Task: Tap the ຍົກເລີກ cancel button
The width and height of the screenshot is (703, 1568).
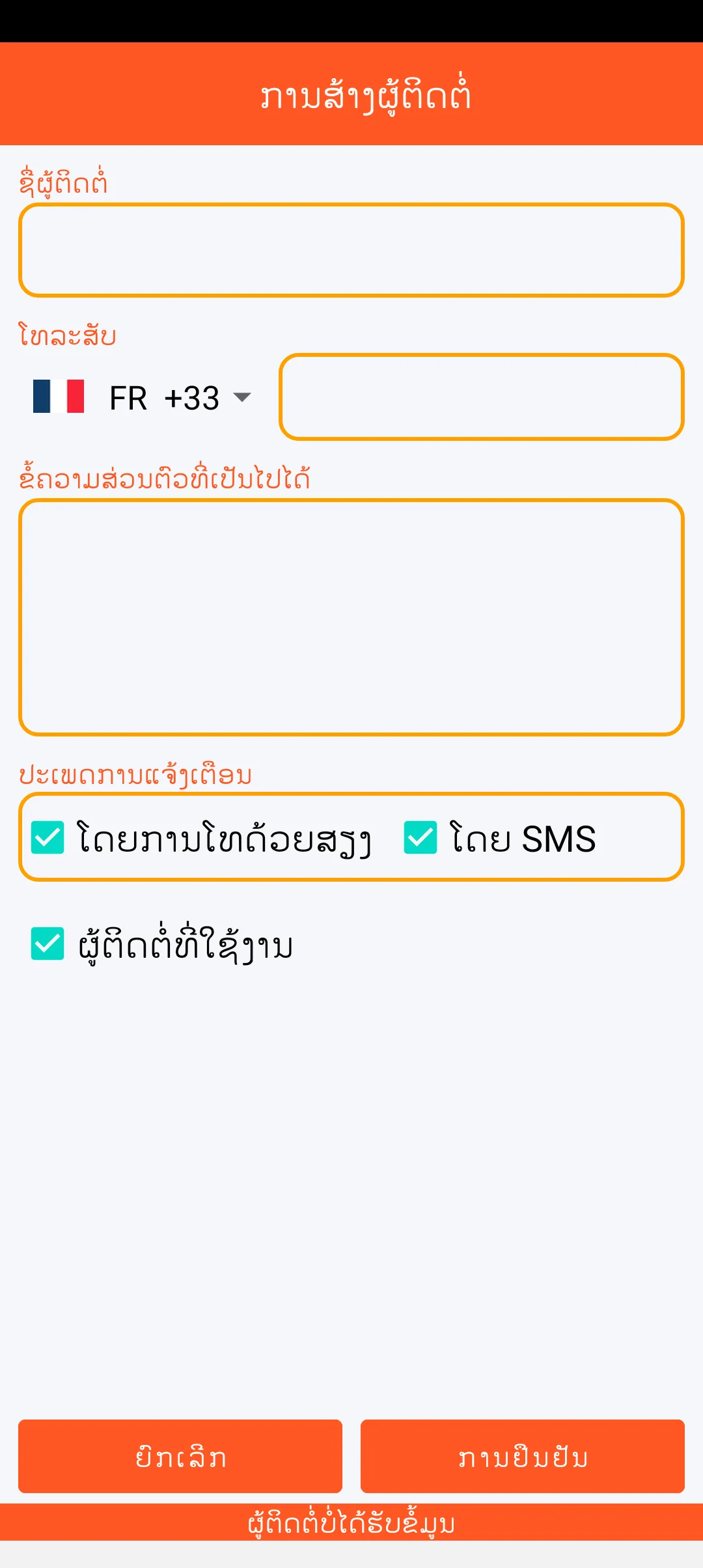Action: (180, 1456)
